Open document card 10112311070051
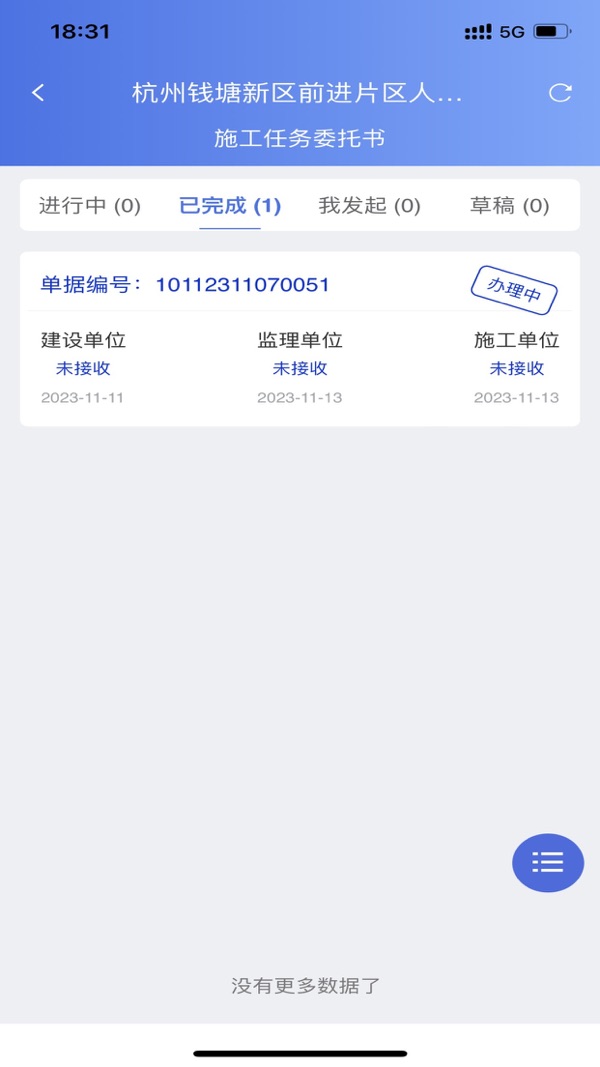Image resolution: width=600 pixels, height=1067 pixels. pyautogui.click(x=300, y=339)
